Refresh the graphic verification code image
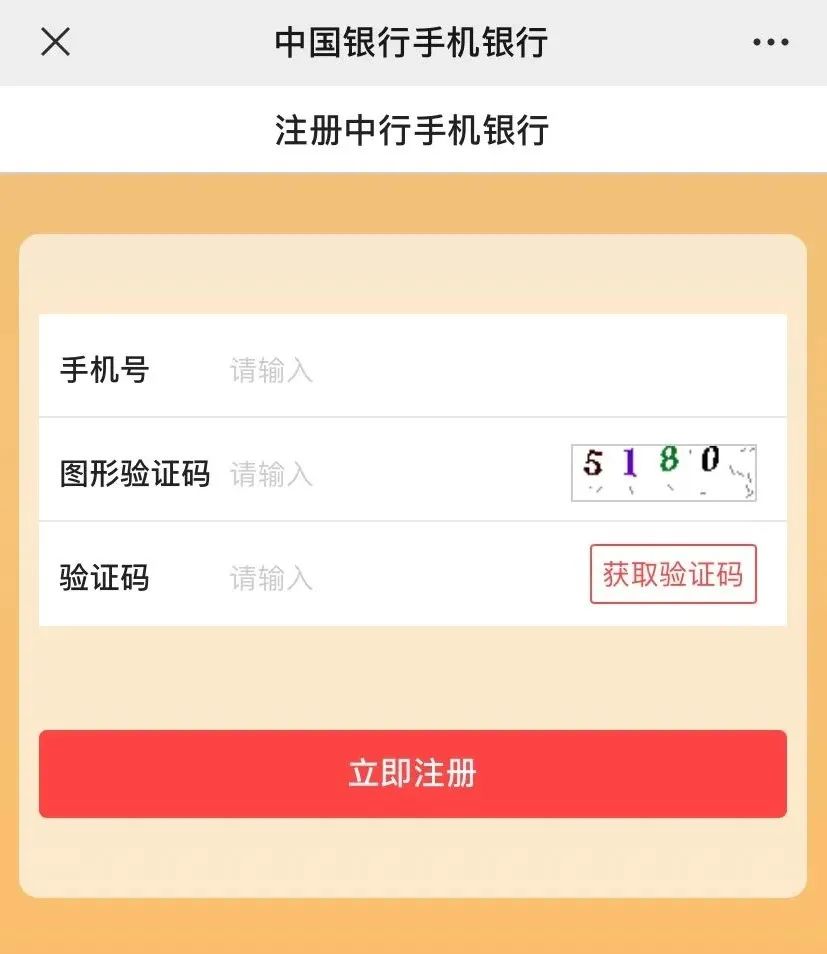The height and width of the screenshot is (954, 827). click(x=662, y=472)
